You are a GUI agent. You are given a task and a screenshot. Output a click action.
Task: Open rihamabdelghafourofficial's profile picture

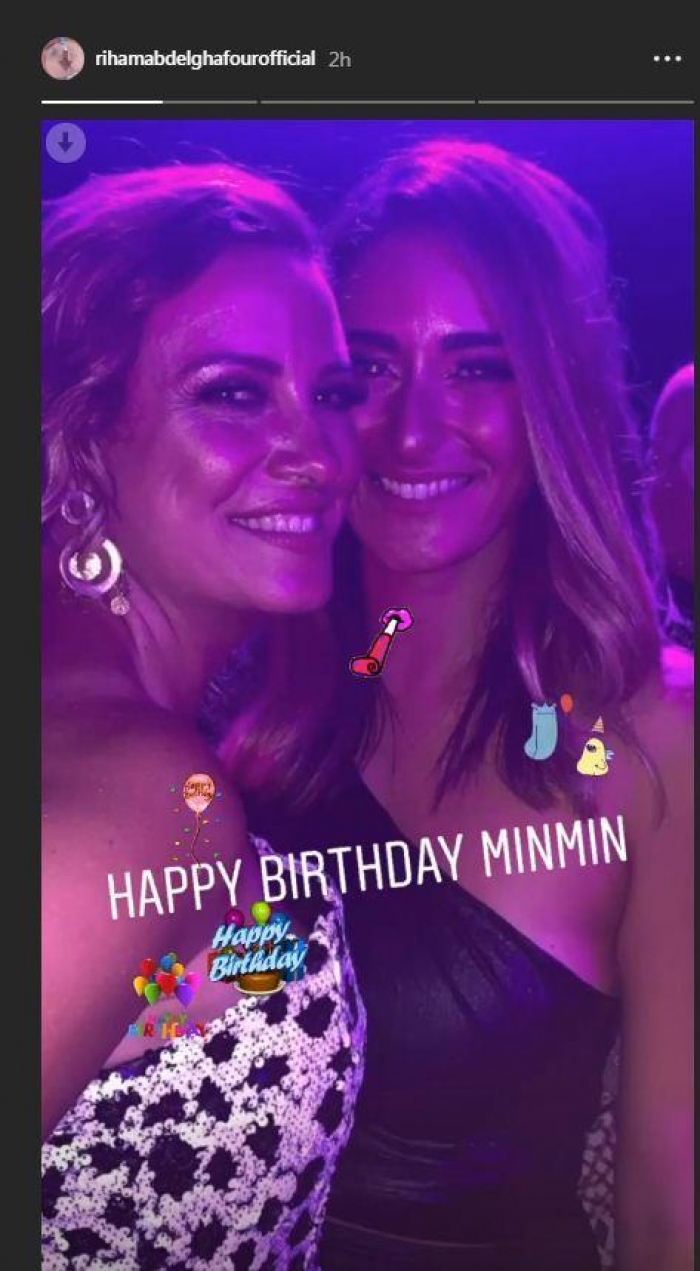click(x=62, y=58)
